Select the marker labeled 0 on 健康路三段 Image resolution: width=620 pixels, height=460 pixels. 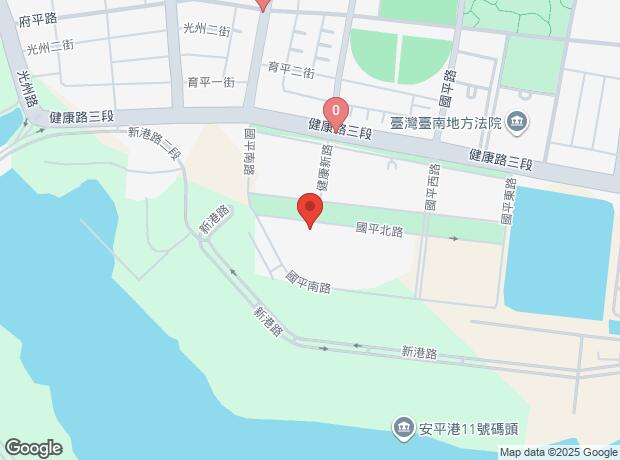(336, 111)
